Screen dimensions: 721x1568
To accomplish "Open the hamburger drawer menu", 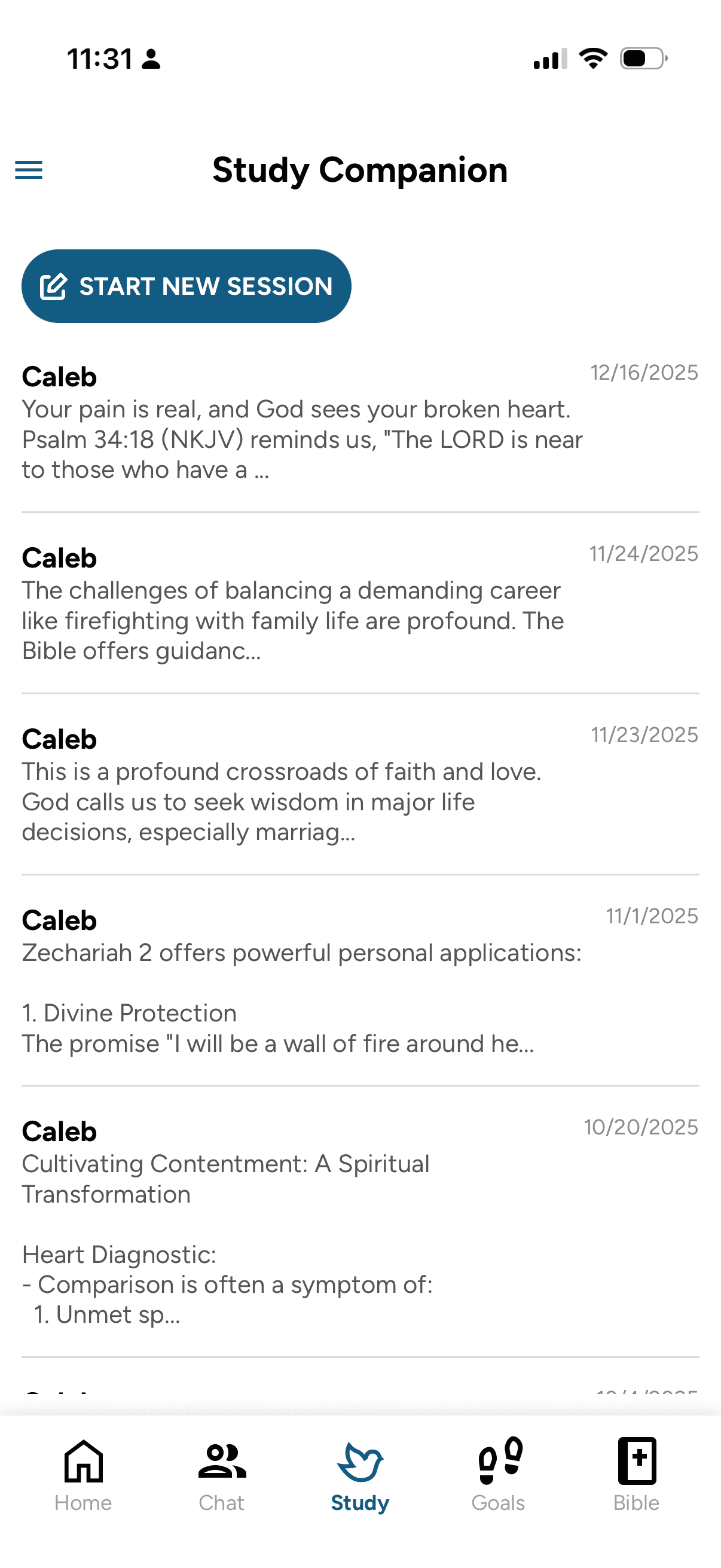I will coord(29,170).
